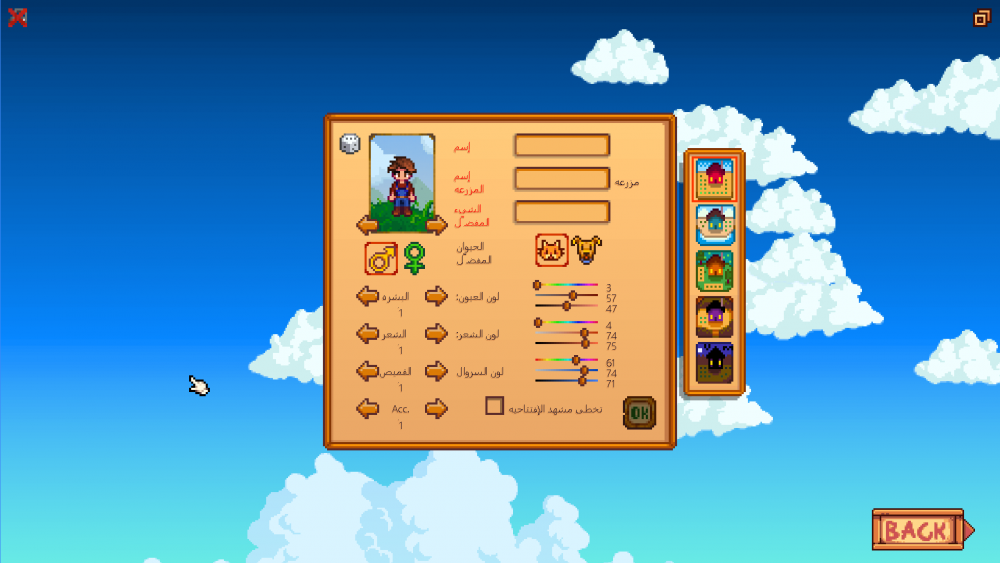Select female gender icon

pyautogui.click(x=414, y=258)
